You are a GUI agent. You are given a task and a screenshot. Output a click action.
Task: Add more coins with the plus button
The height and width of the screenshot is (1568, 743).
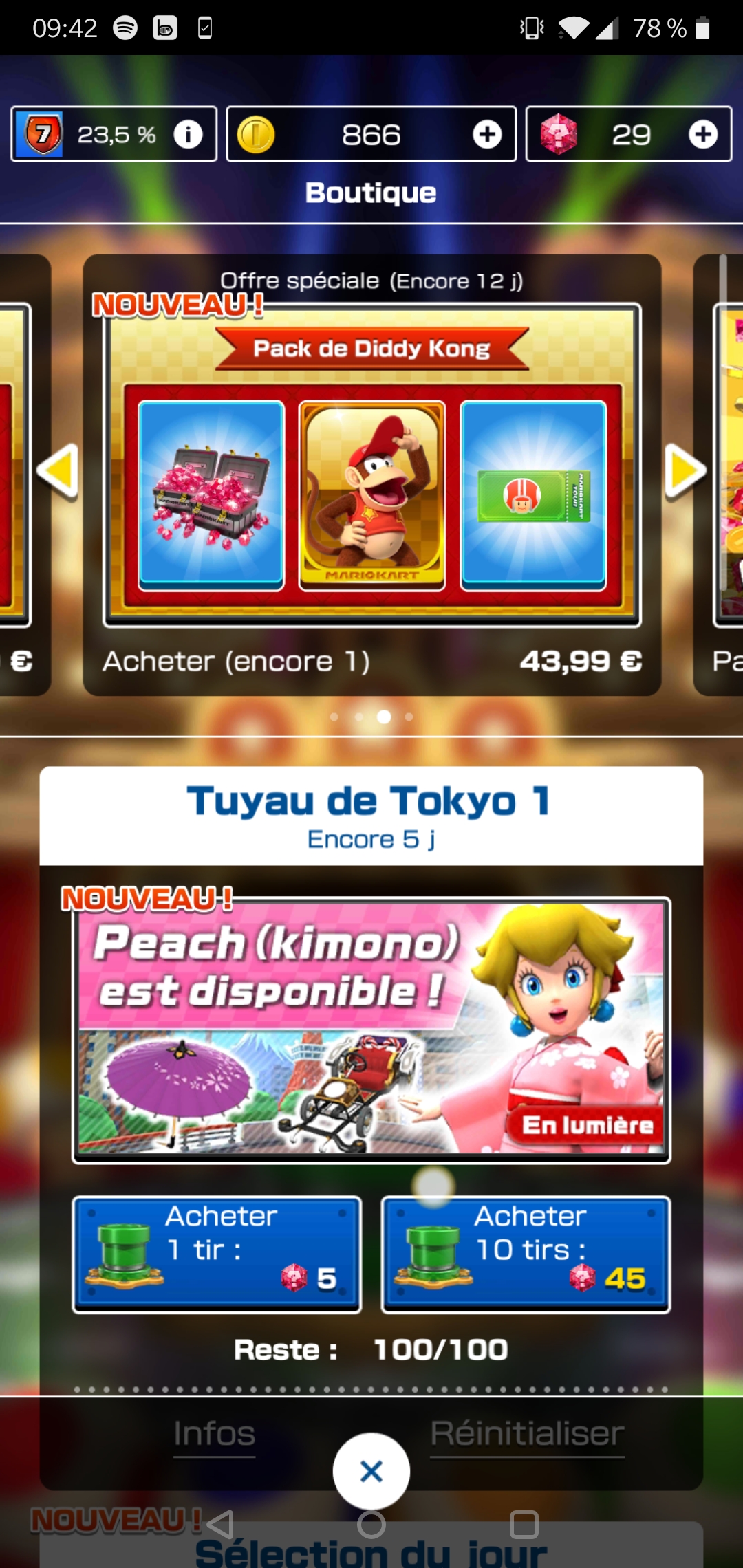[x=487, y=134]
